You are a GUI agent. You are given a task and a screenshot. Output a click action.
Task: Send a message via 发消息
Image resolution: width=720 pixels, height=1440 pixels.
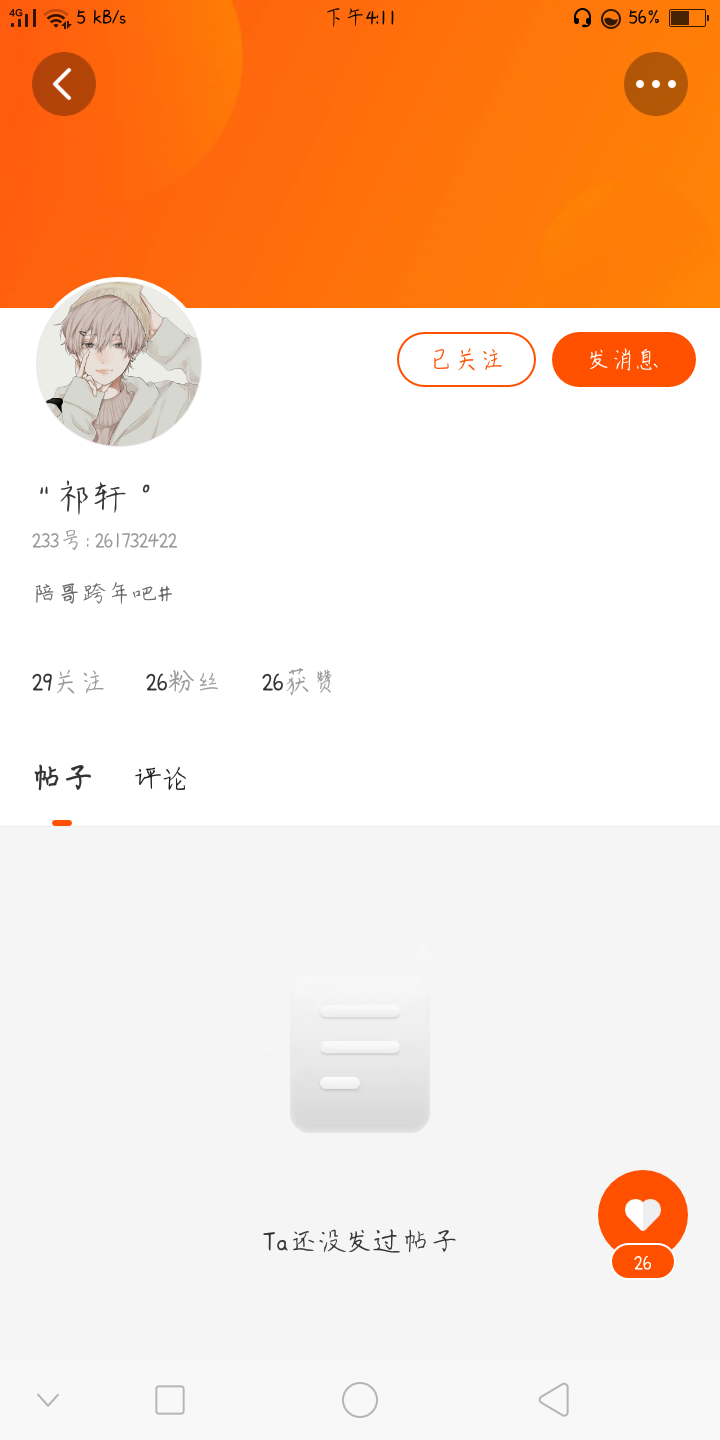tap(623, 359)
